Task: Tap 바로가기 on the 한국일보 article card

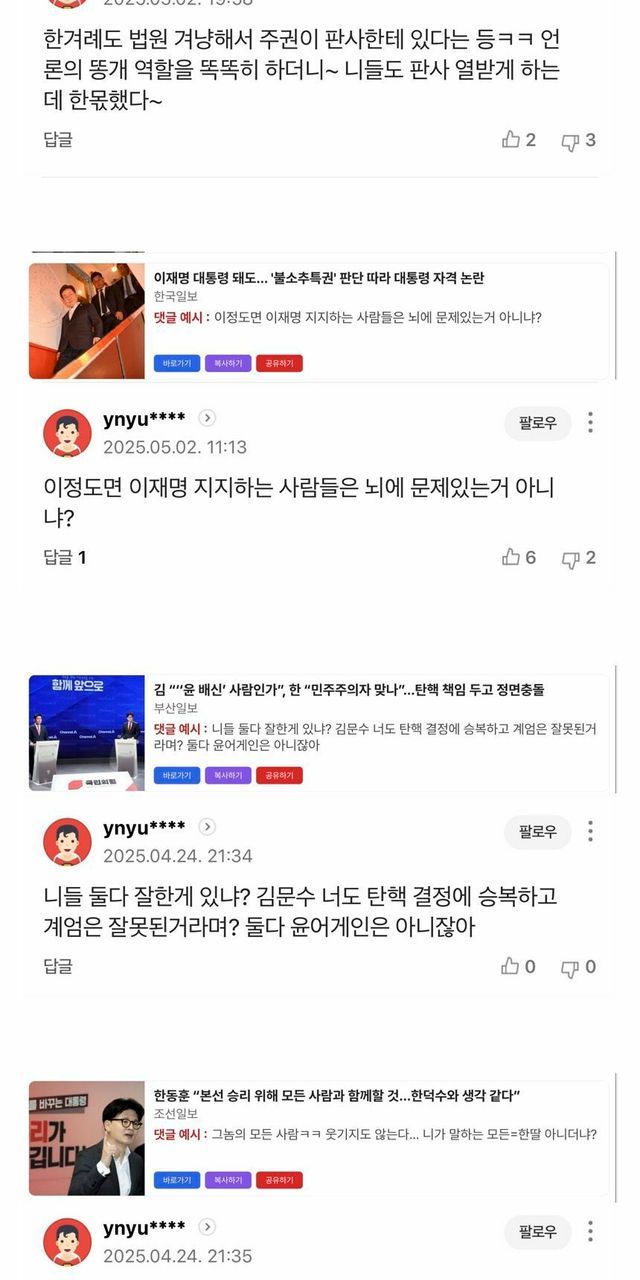Action: (x=176, y=363)
